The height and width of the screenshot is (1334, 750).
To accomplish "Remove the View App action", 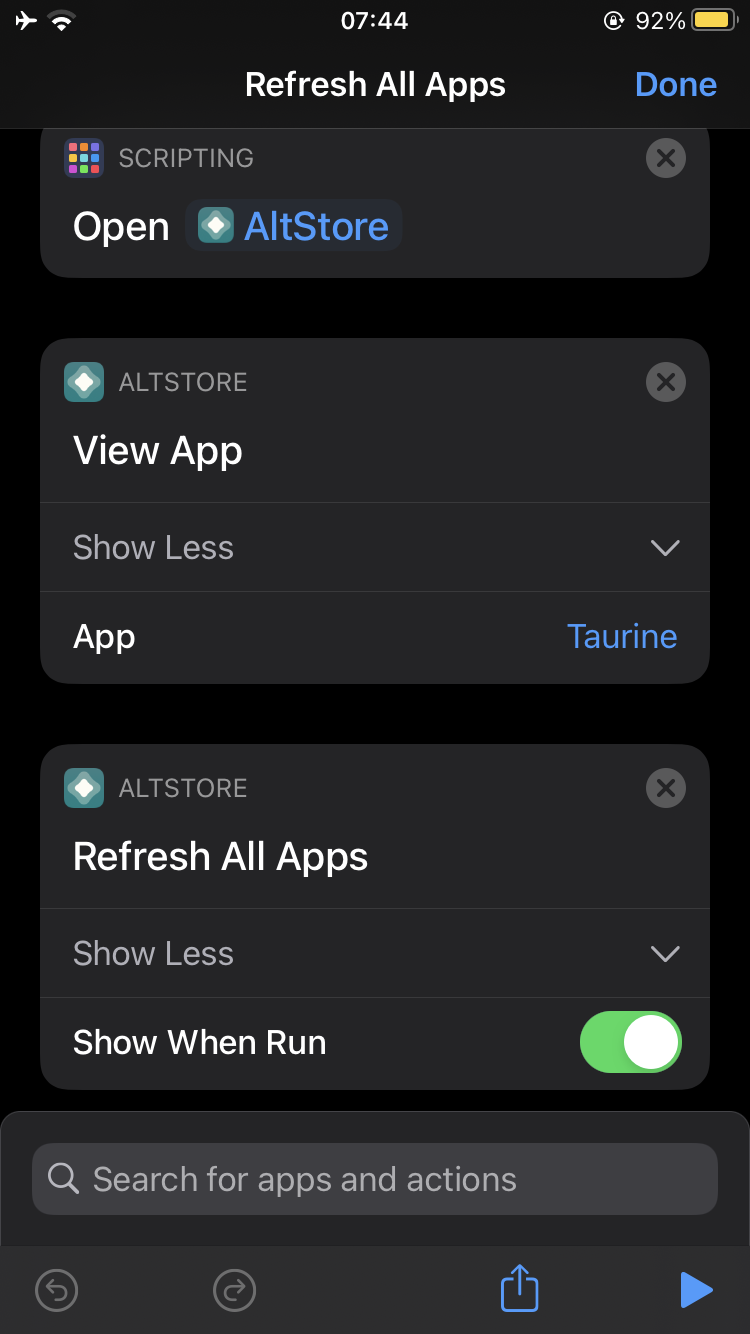I will pos(665,381).
